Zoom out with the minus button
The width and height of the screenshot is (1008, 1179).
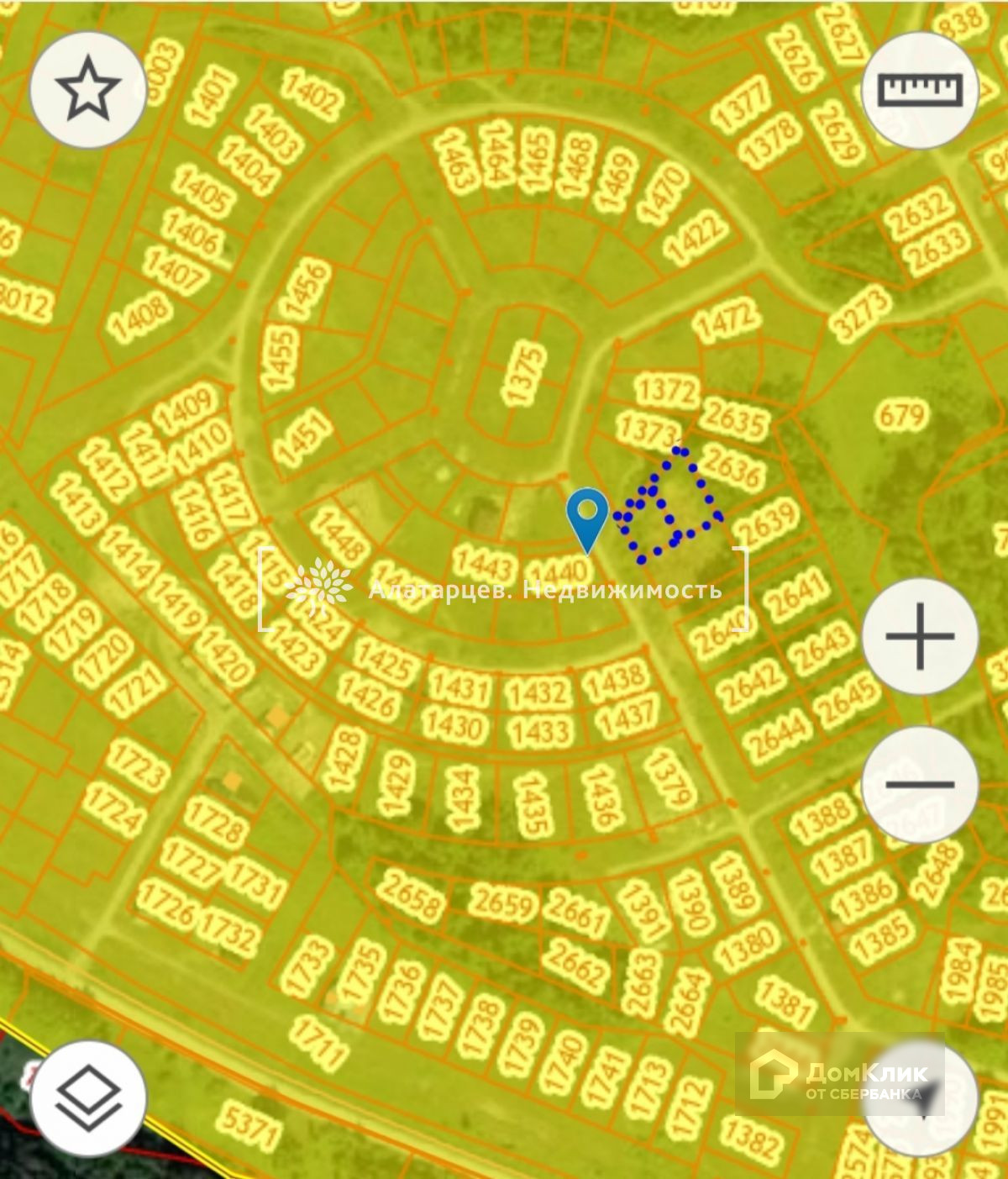point(920,784)
